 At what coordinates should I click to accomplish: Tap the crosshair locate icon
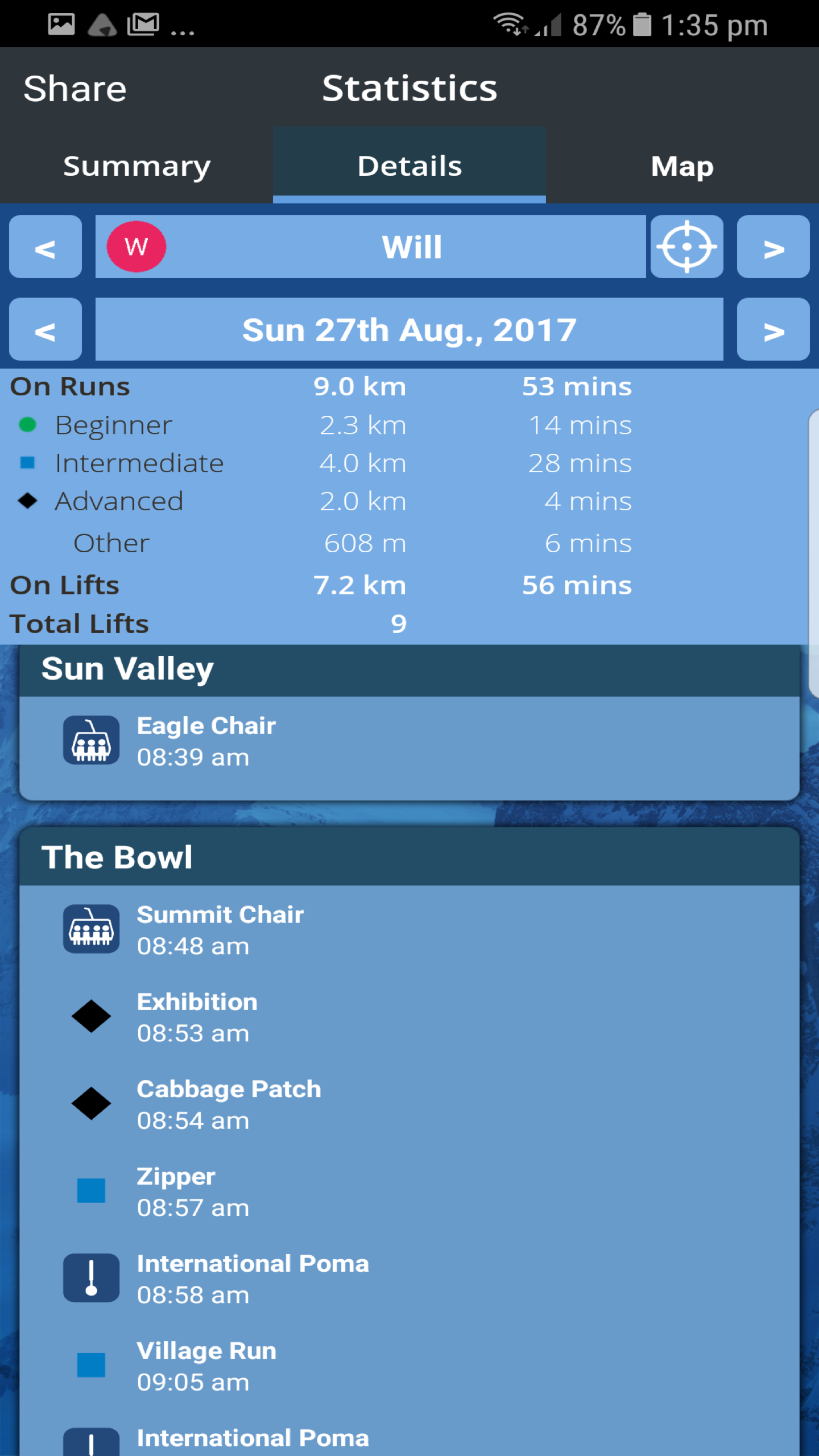686,247
